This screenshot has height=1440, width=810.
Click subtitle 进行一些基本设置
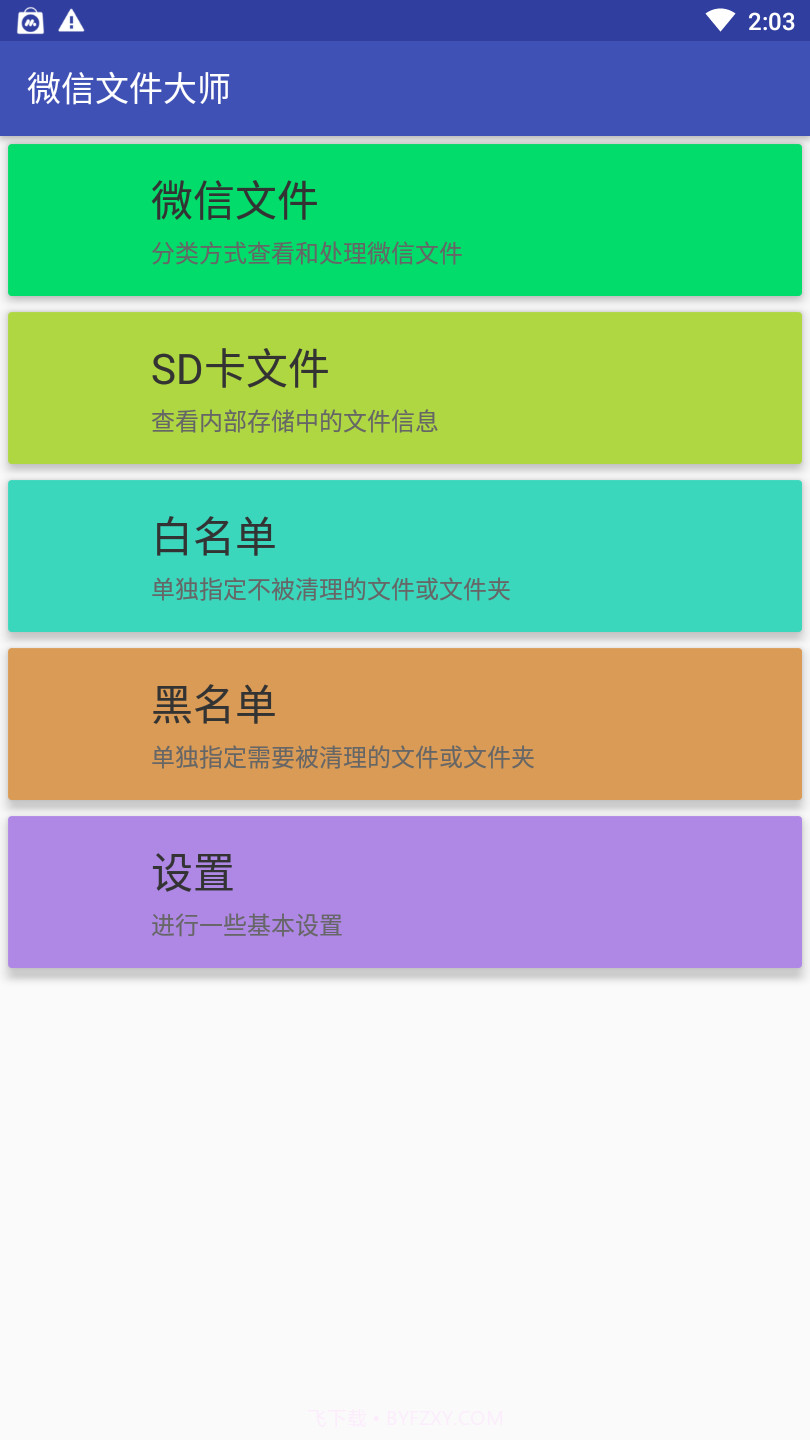247,925
